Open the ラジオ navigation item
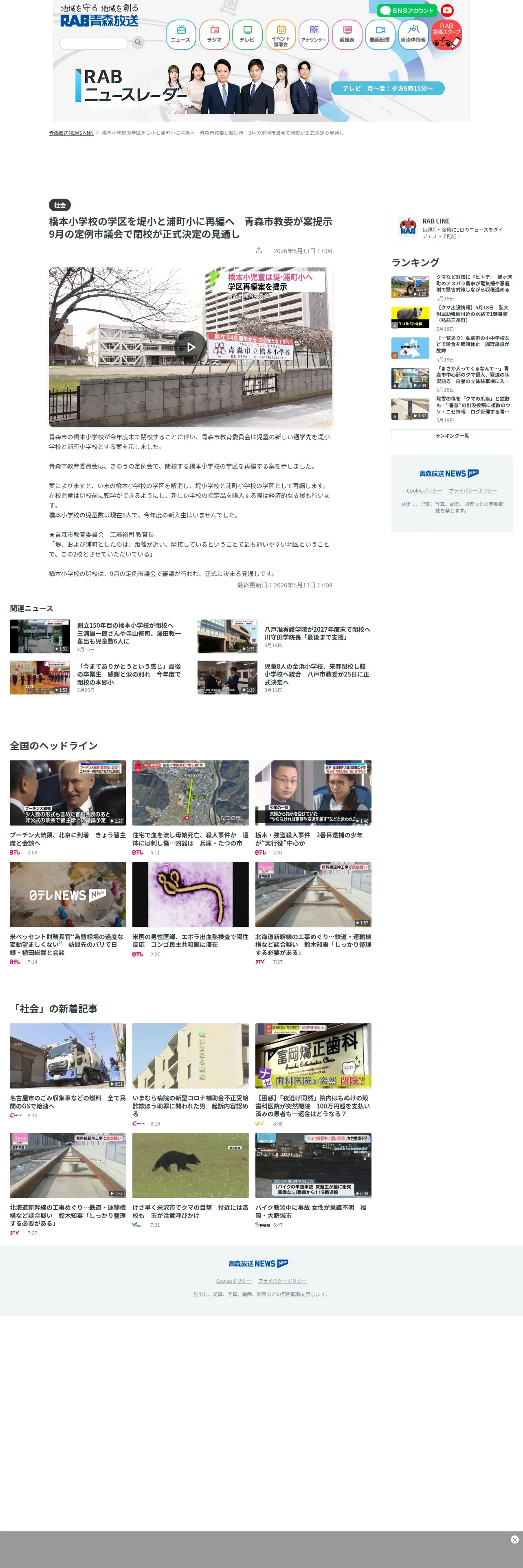Screen dimensions: 523x1568 pos(214,35)
